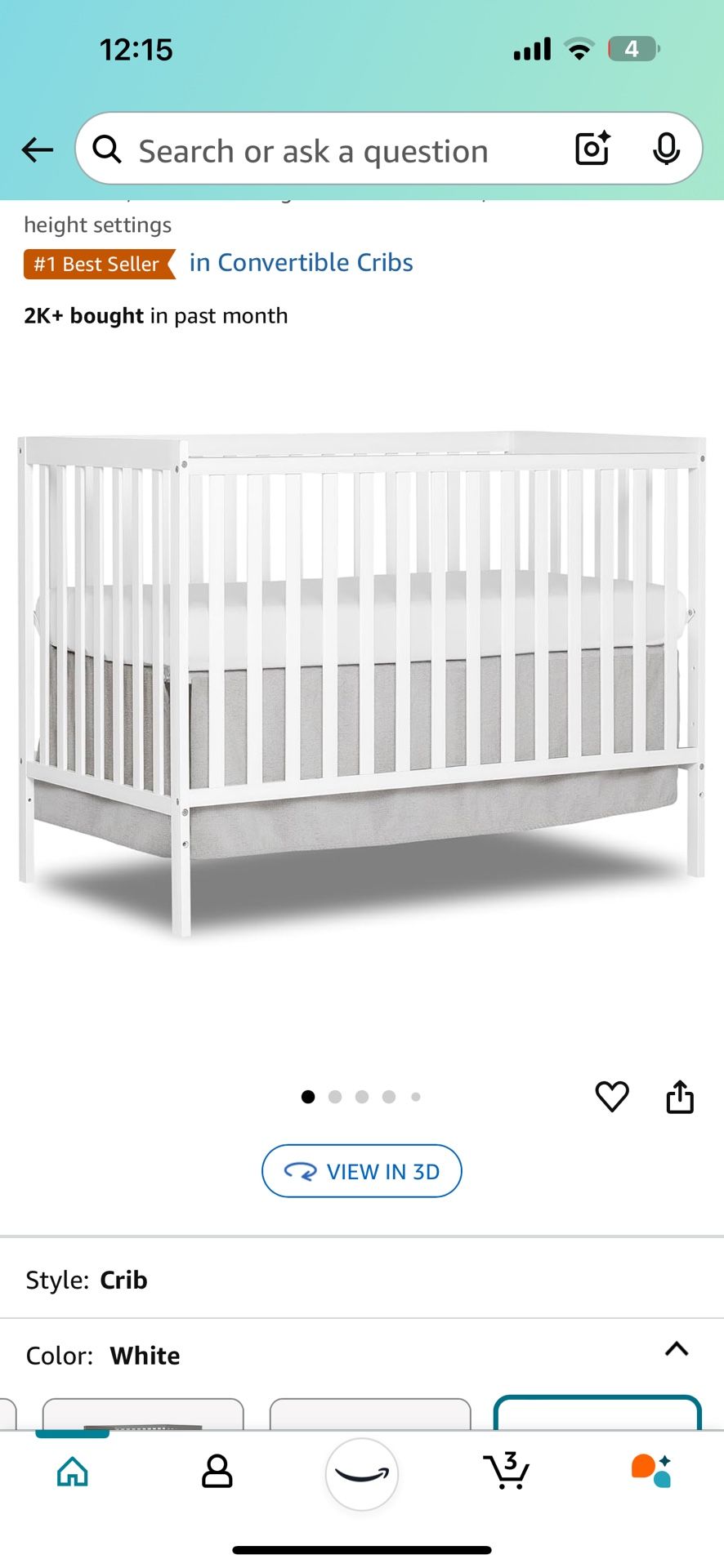Open visual search with the camera icon

591,149
